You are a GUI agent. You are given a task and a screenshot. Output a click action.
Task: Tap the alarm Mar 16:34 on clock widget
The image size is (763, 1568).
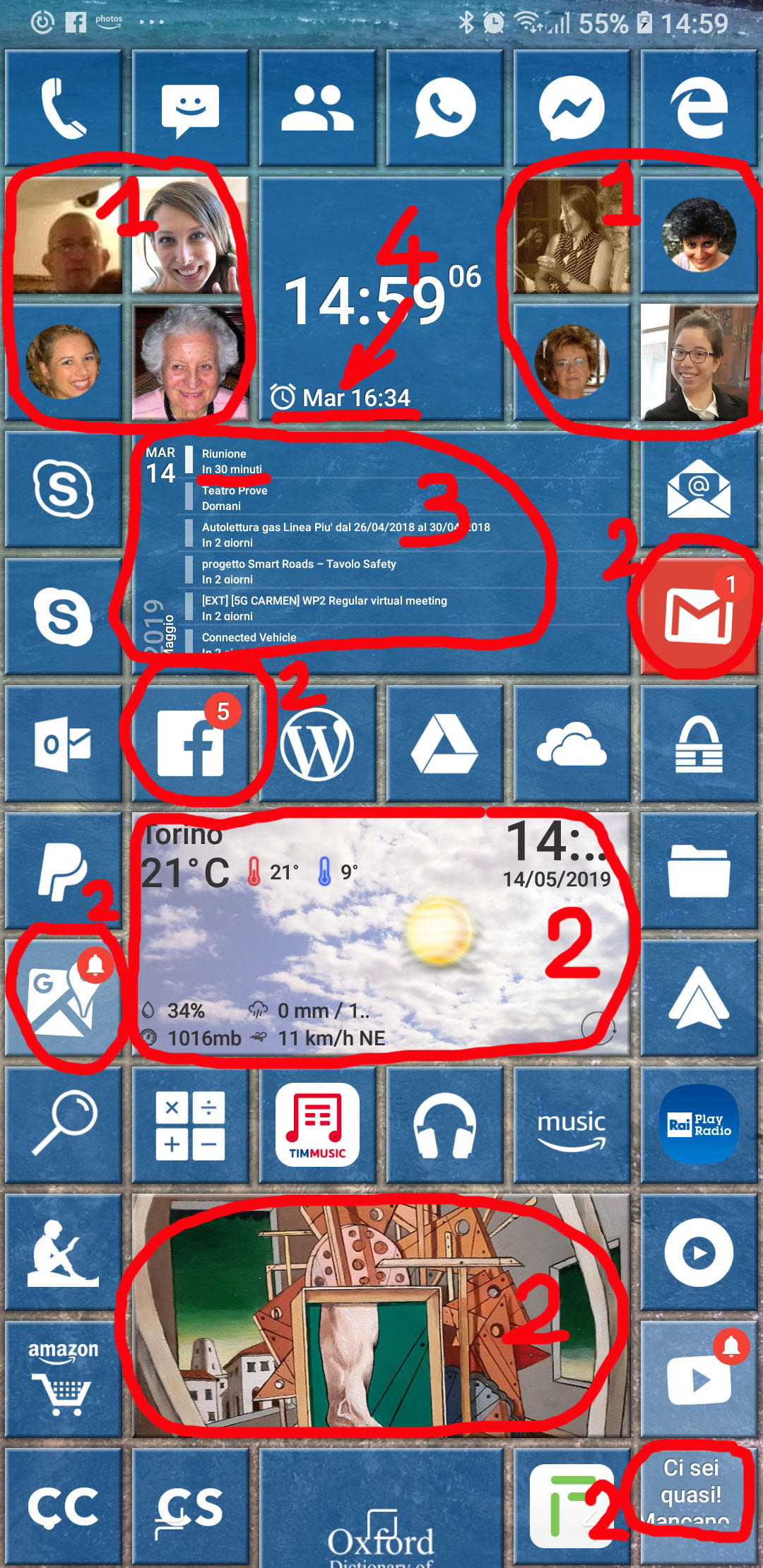pyautogui.click(x=341, y=398)
